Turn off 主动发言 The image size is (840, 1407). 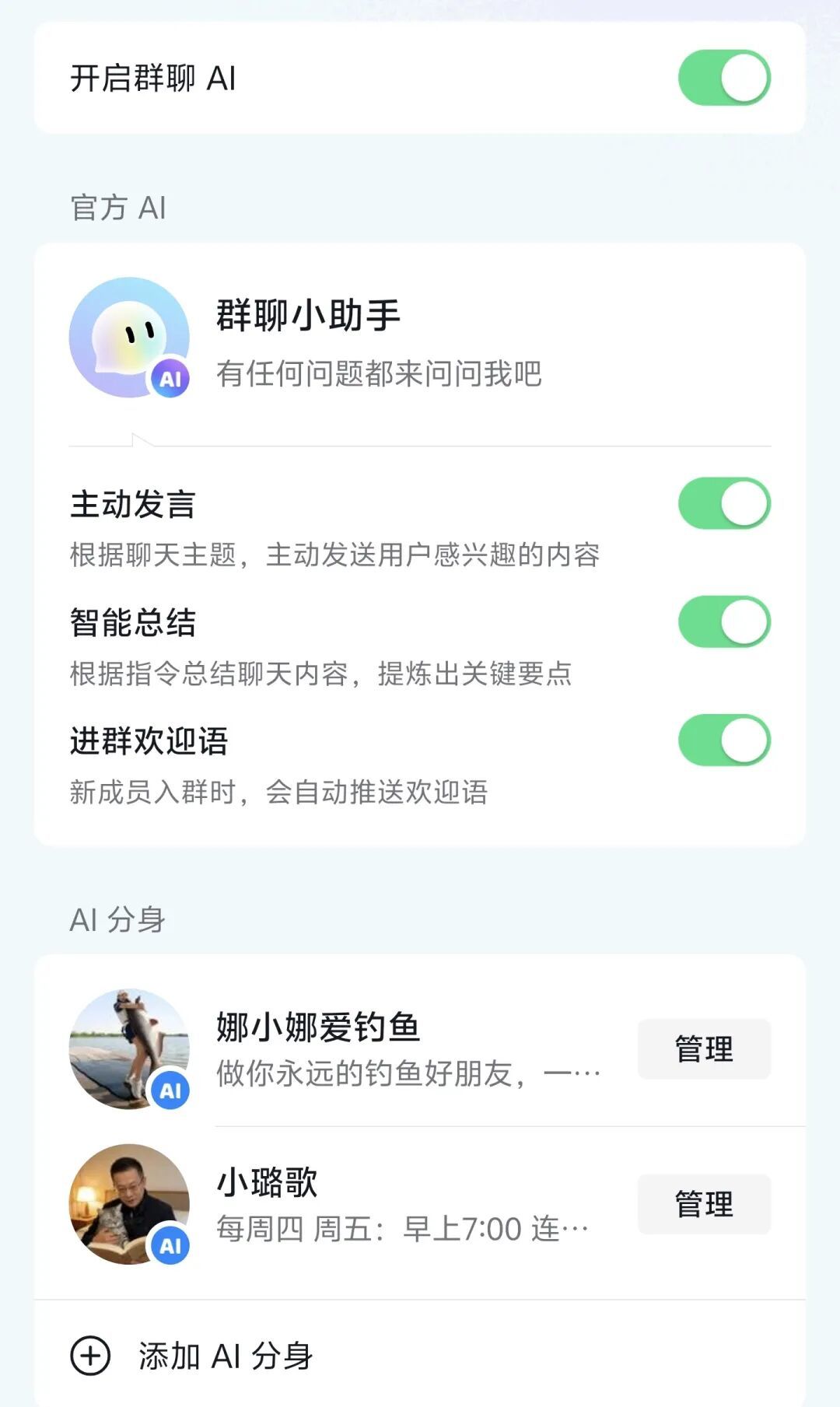[723, 504]
